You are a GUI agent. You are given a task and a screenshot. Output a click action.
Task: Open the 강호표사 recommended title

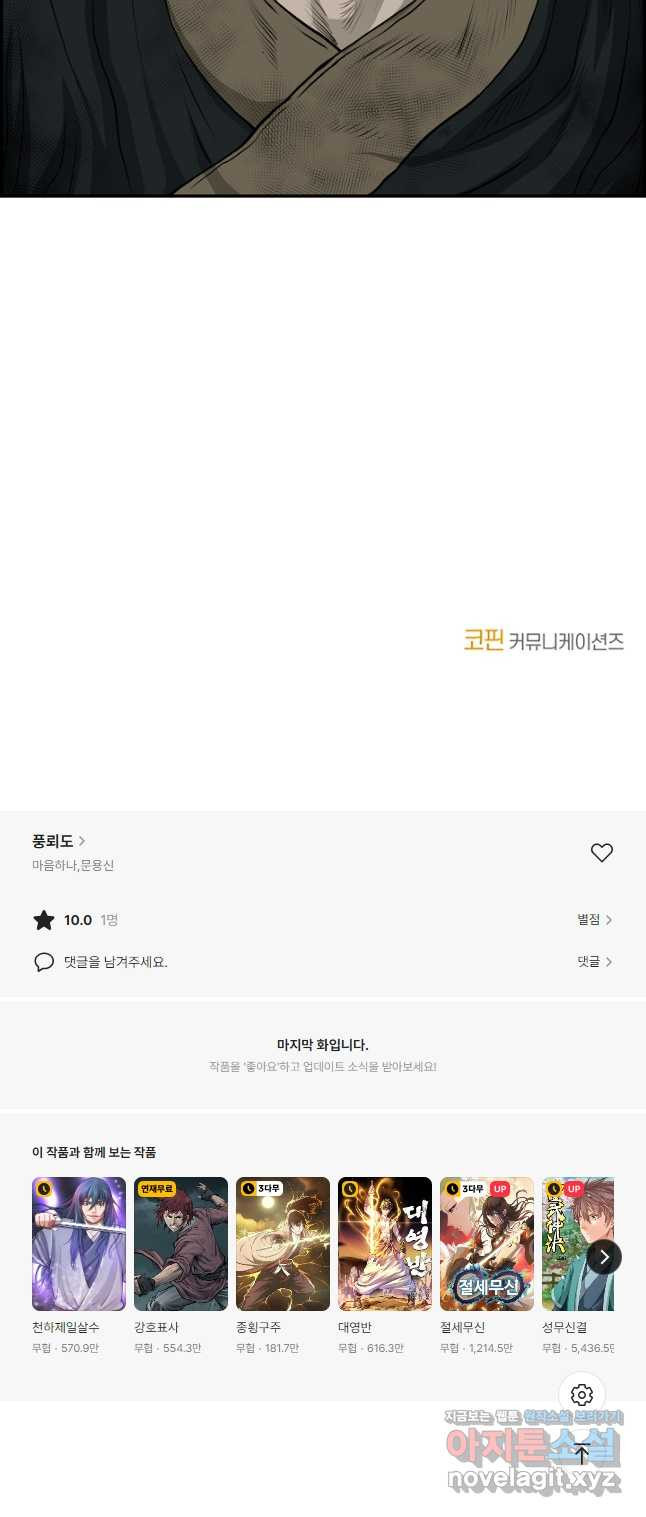[181, 1244]
